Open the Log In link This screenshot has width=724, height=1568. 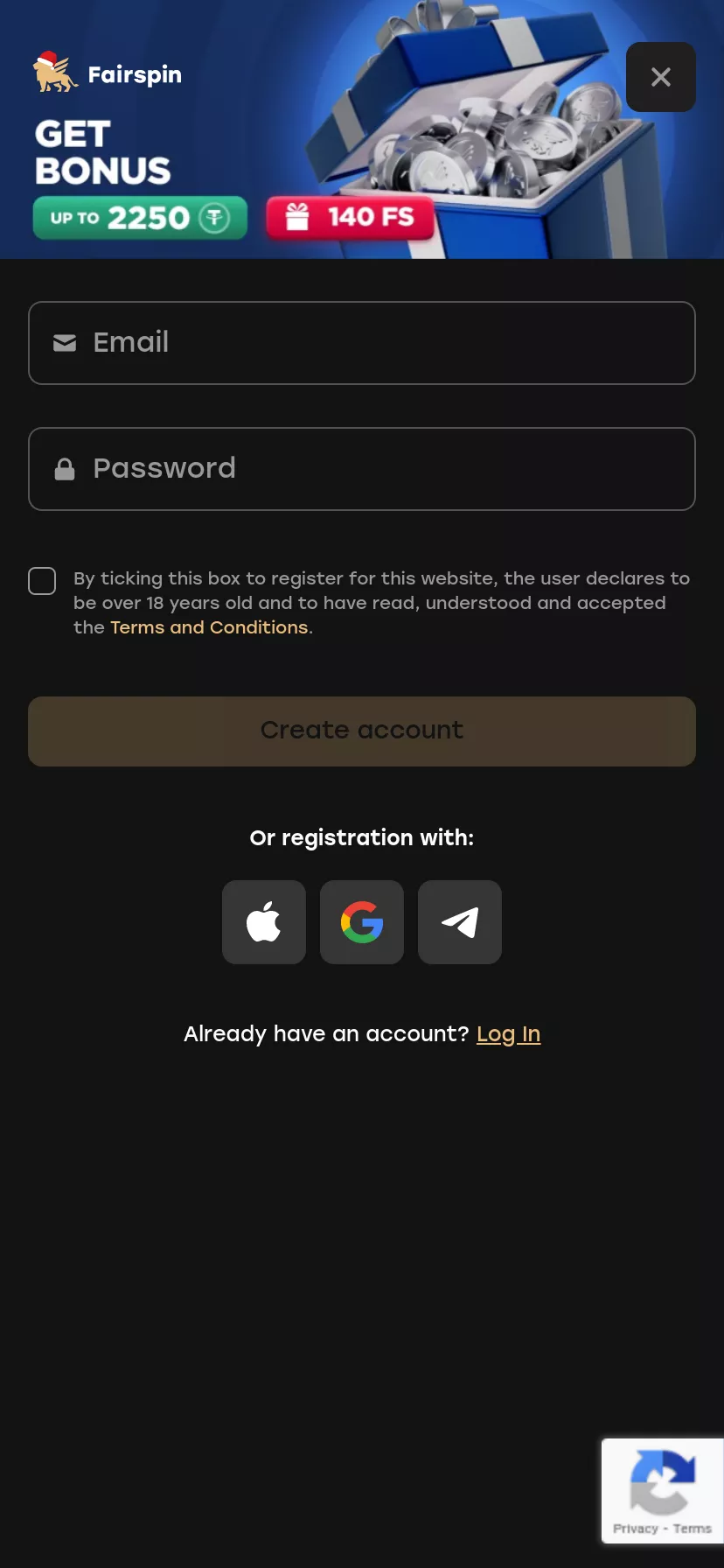pos(508,1034)
